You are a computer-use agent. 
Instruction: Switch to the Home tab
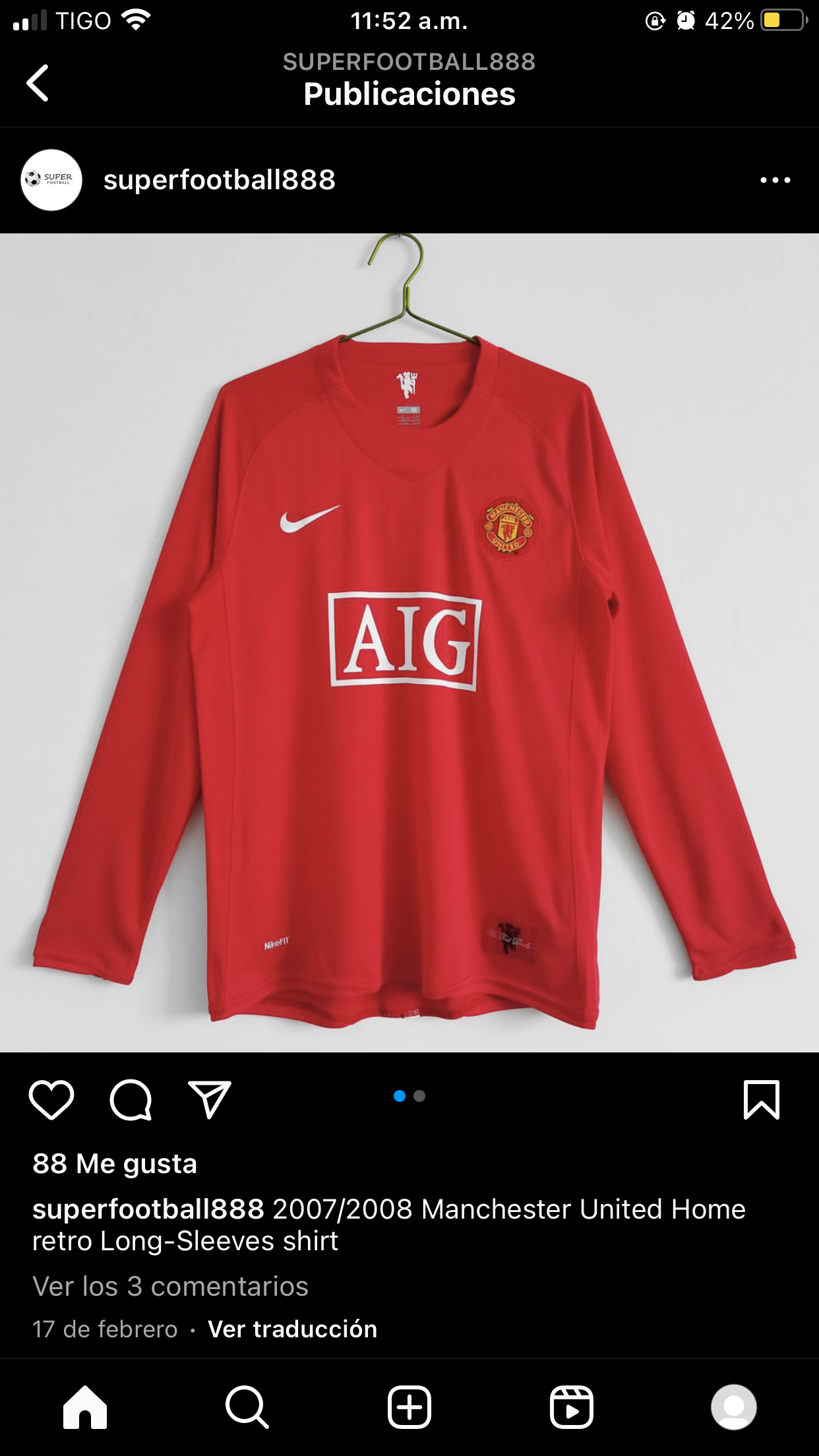tap(85, 1407)
